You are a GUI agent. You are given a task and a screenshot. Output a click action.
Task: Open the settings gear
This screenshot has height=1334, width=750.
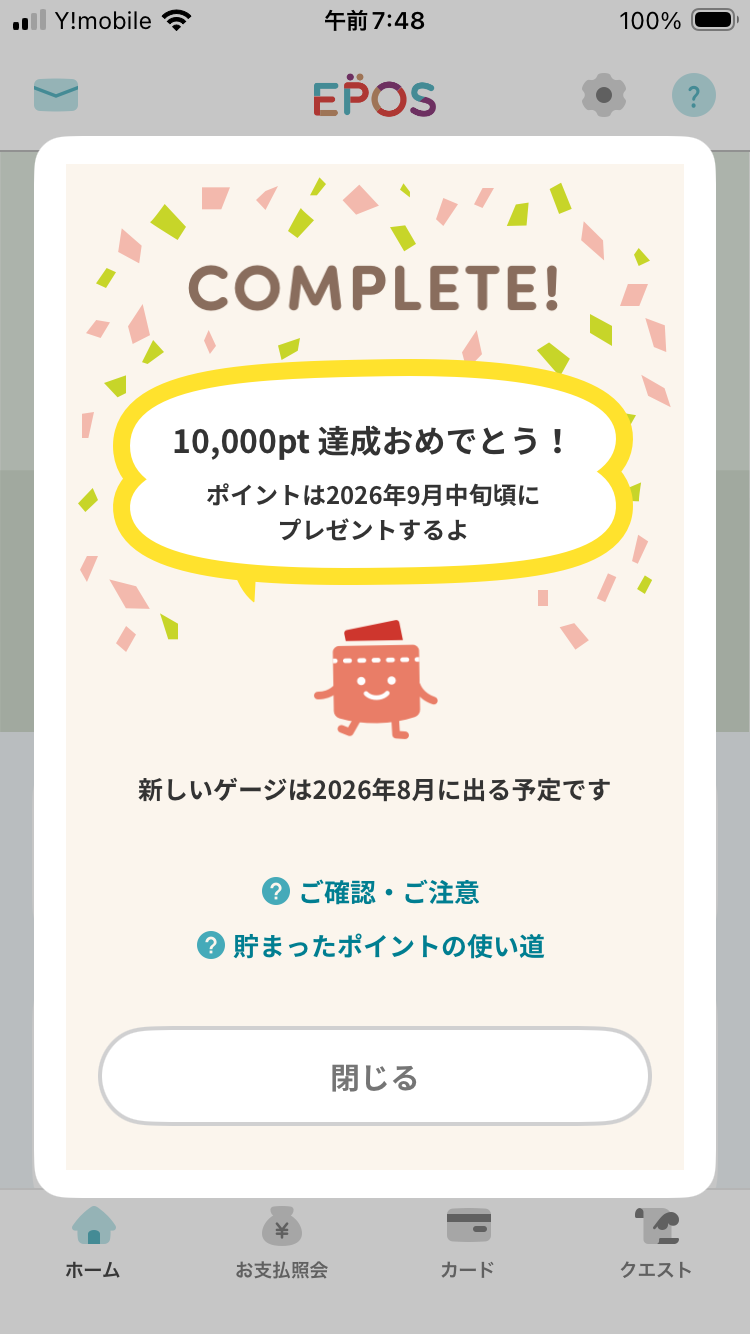(604, 96)
